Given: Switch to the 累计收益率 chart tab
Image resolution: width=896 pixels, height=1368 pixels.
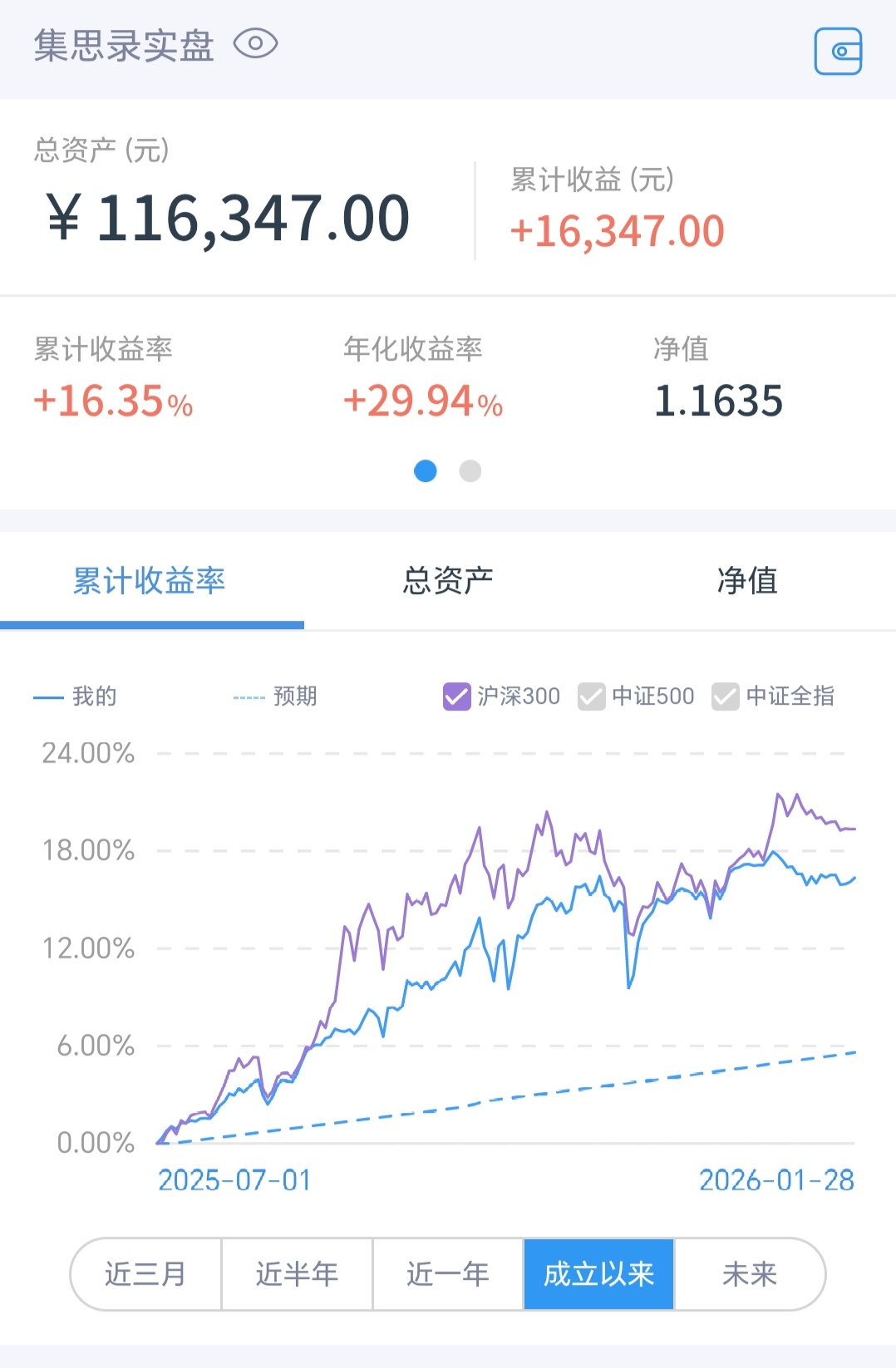Looking at the screenshot, I should click(x=150, y=581).
